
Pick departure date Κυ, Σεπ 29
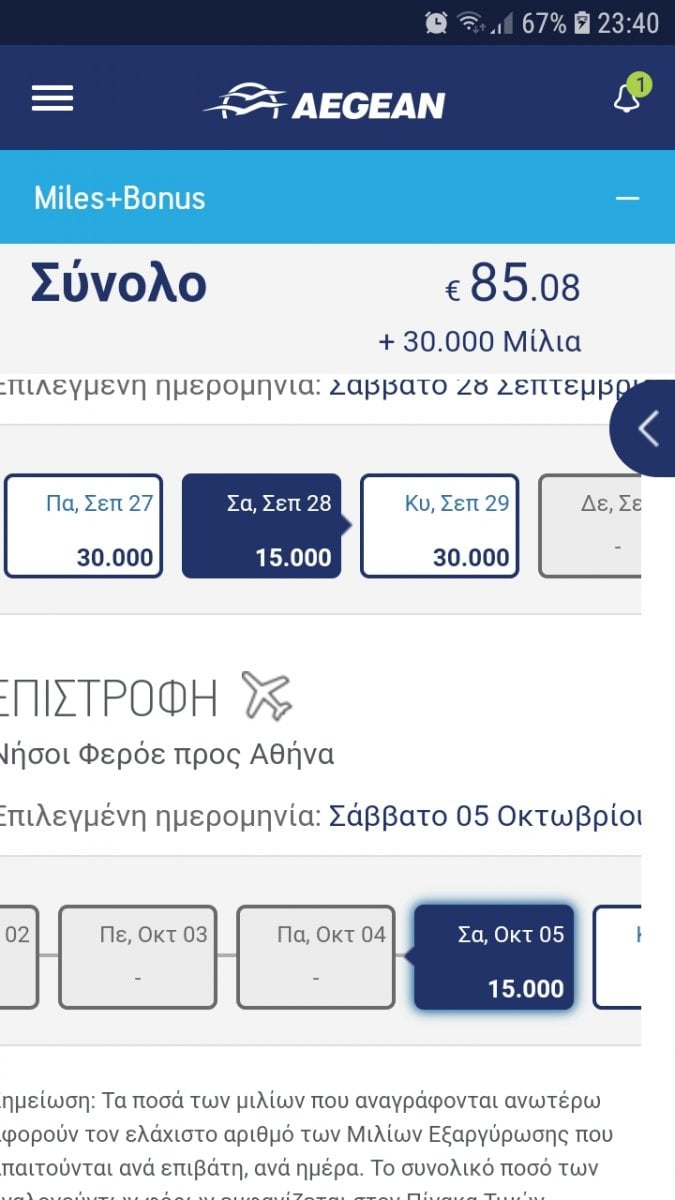pos(439,526)
